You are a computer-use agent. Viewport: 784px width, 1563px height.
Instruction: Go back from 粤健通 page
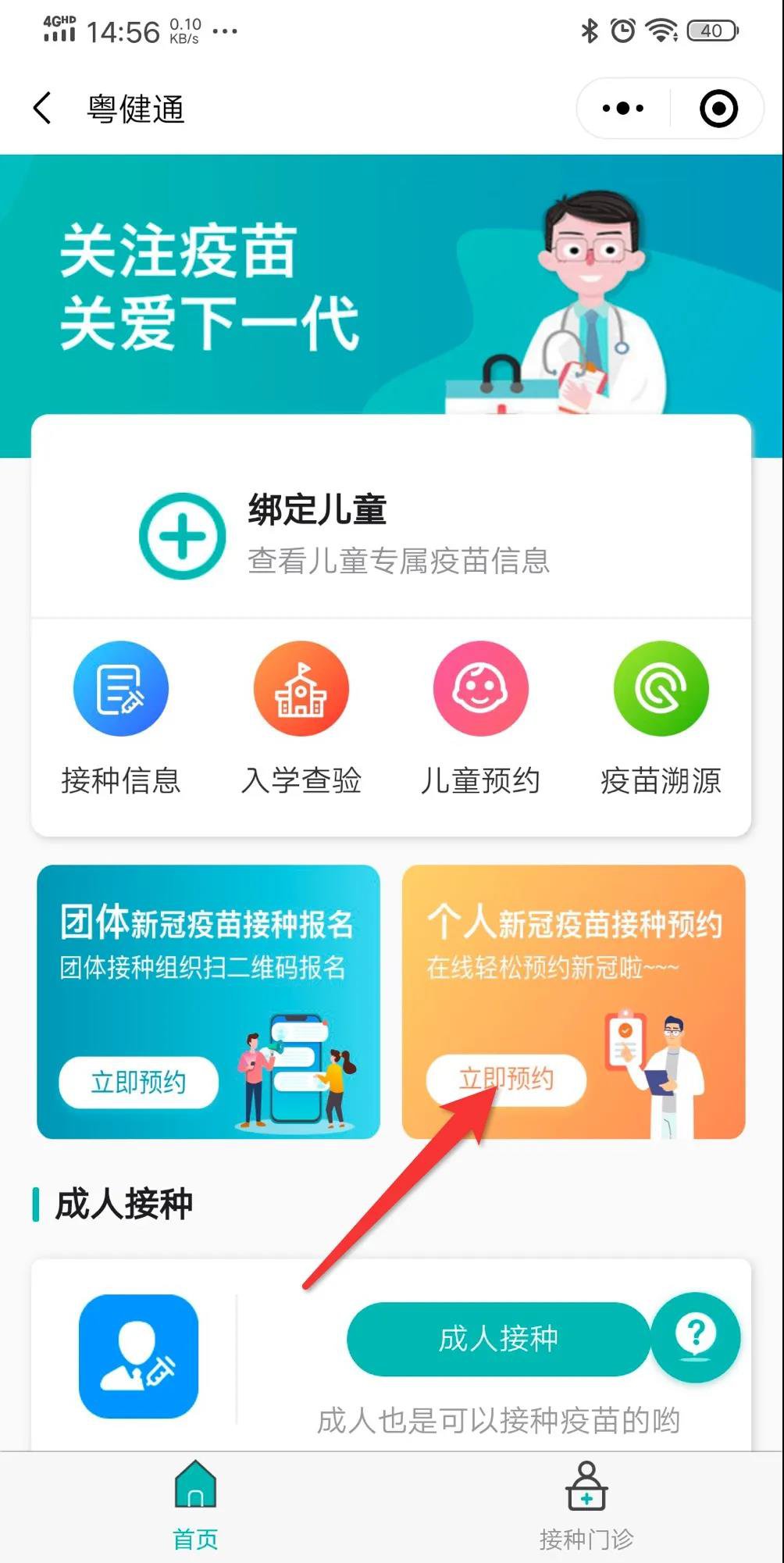click(x=43, y=109)
